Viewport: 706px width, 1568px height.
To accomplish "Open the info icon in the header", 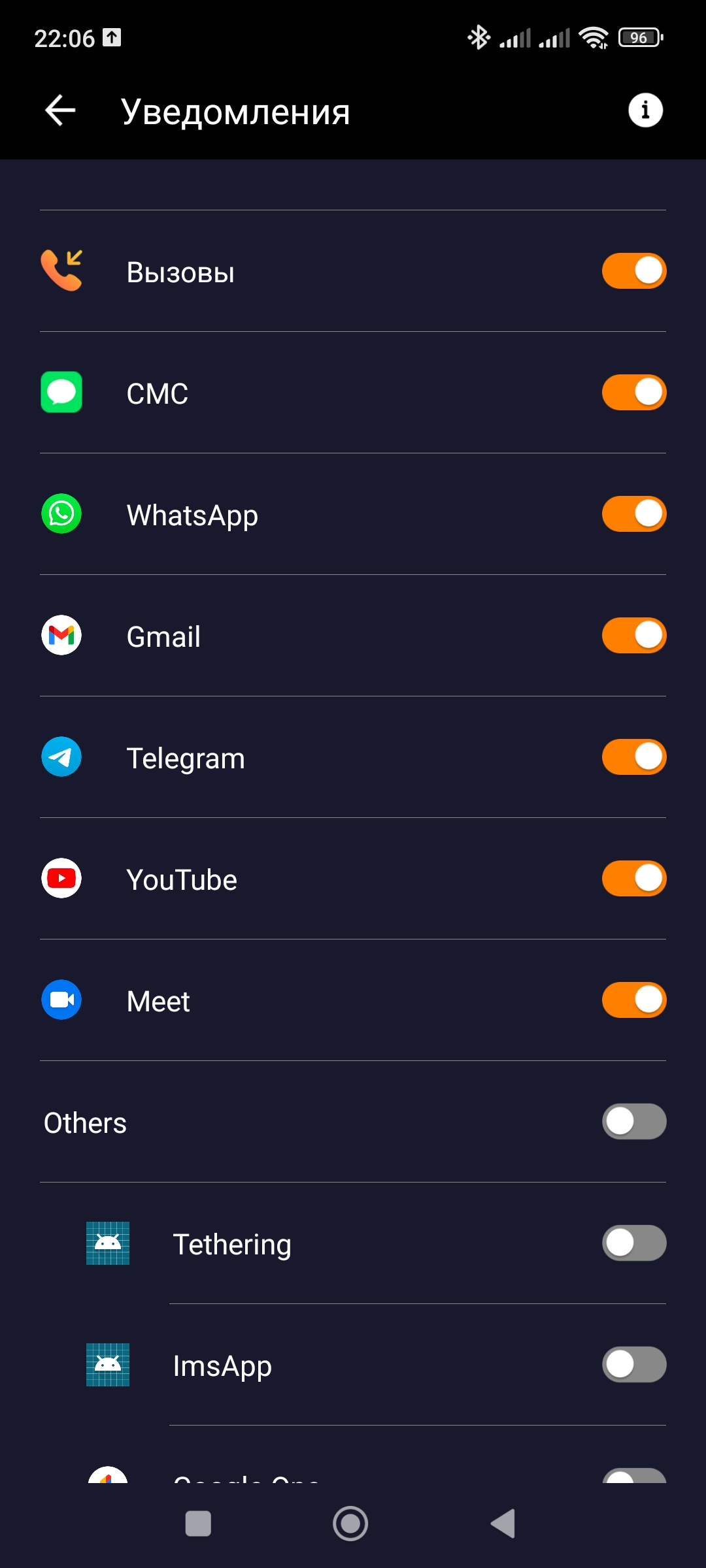I will click(645, 110).
